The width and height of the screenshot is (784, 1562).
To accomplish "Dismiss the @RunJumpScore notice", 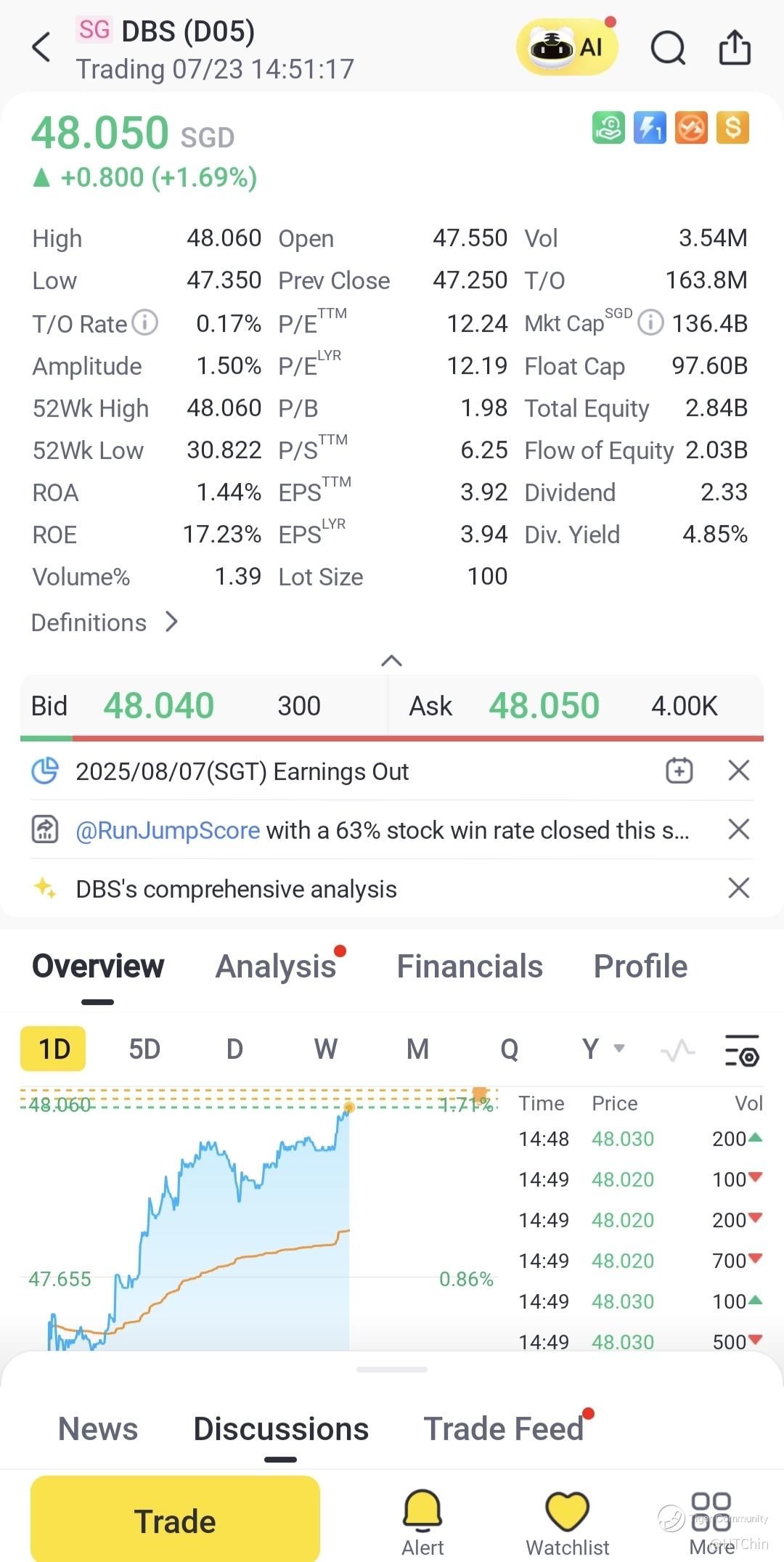I will 738,829.
